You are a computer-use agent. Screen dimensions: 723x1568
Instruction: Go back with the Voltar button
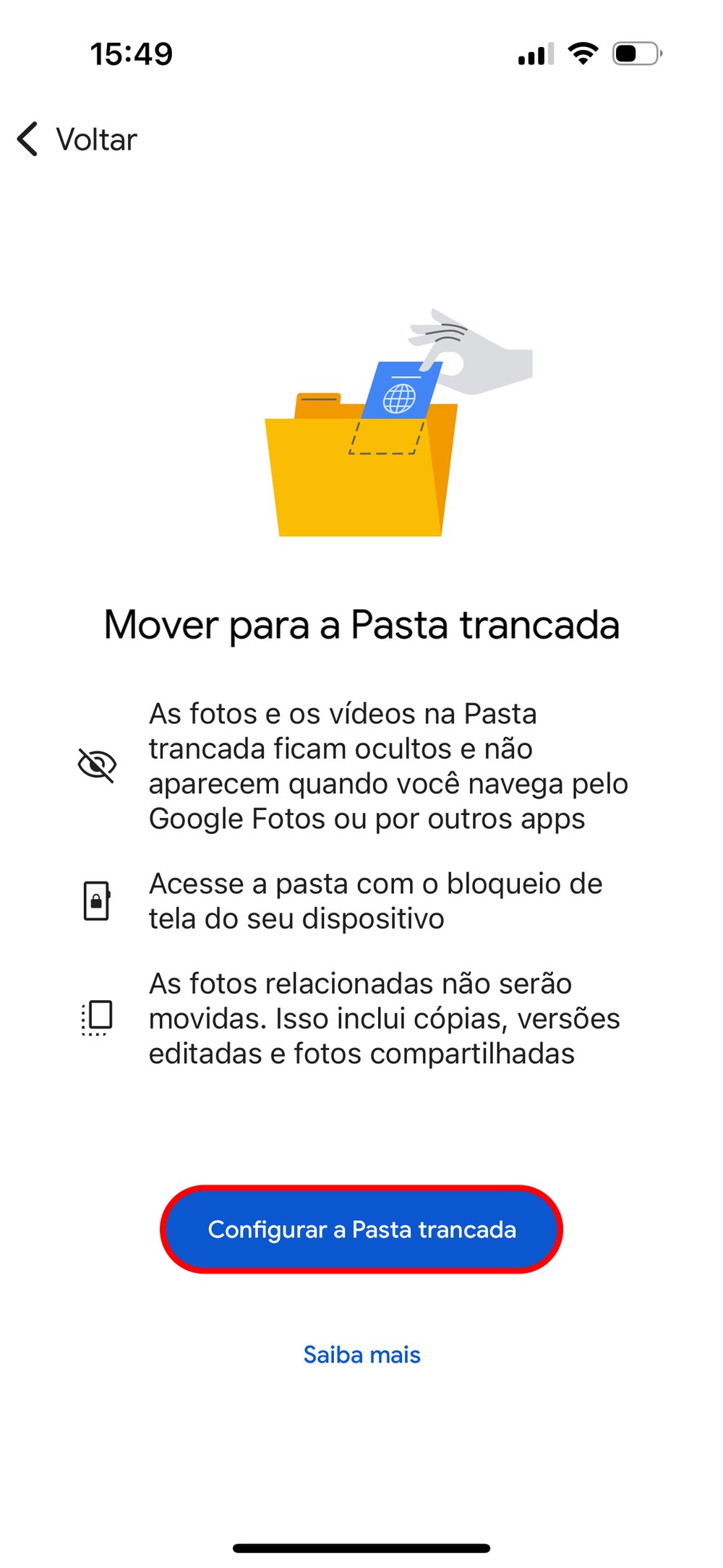click(x=78, y=139)
